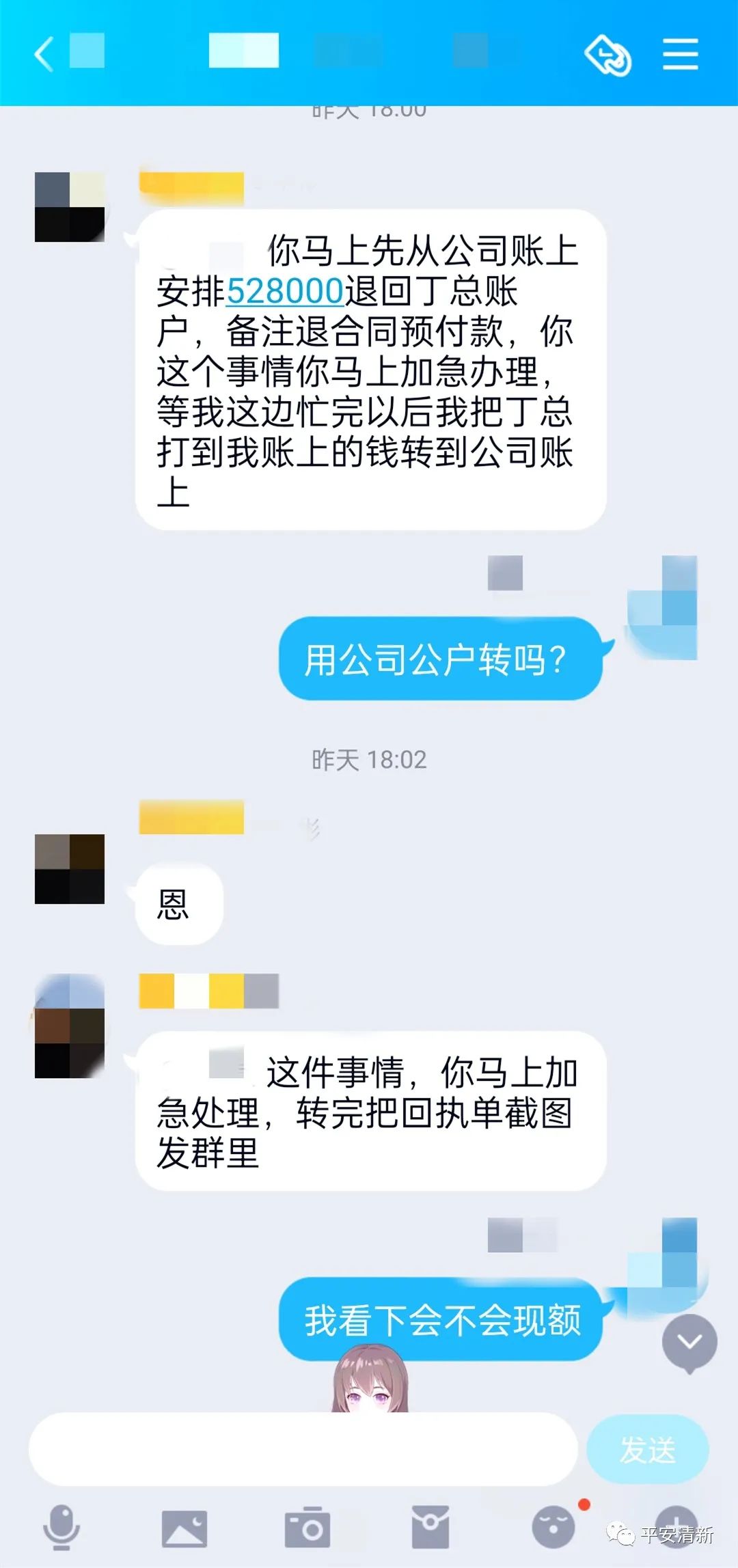Go back using the top-left arrow

pos(44,55)
